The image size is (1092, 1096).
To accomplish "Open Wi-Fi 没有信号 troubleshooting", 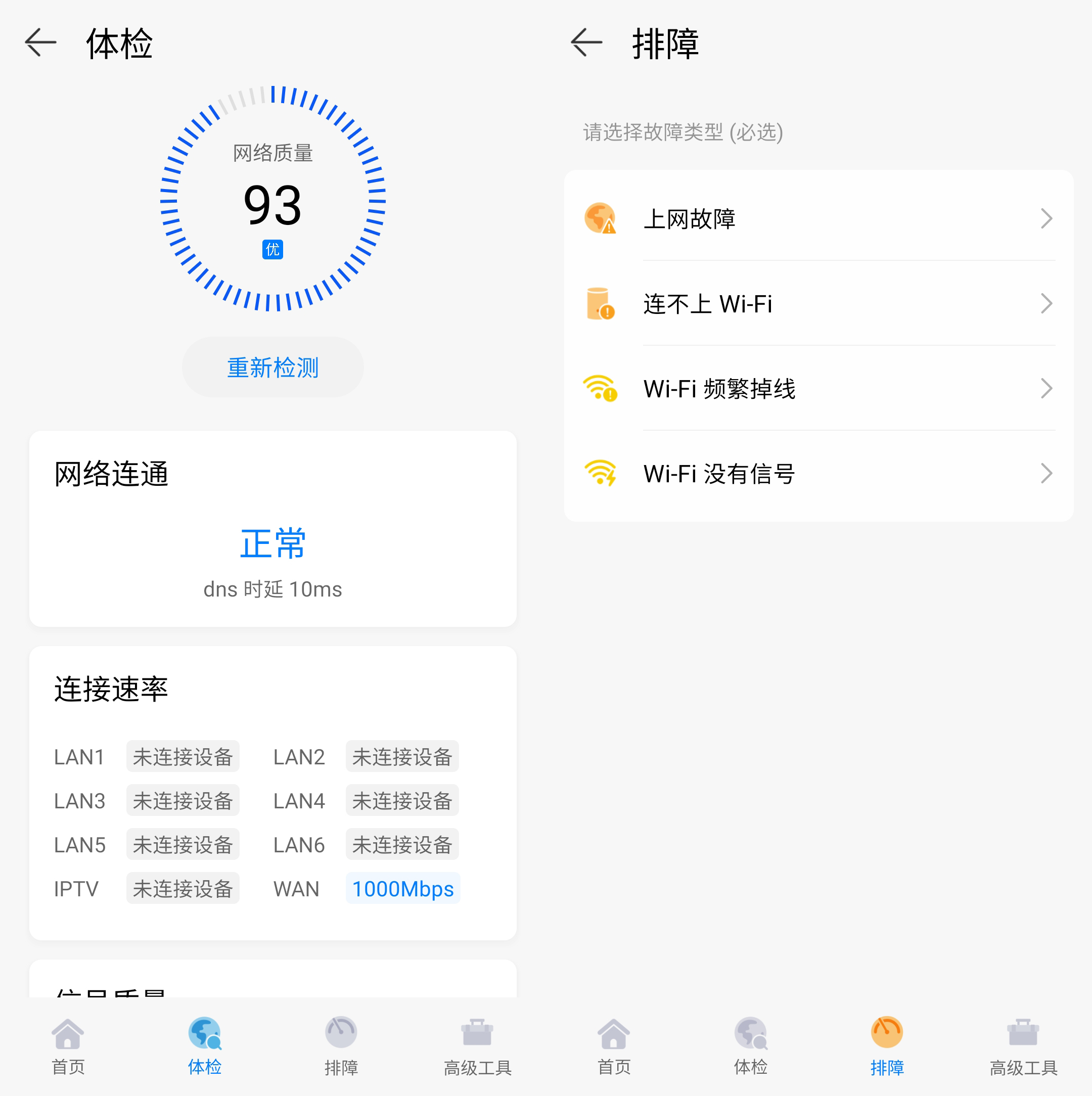I will click(x=818, y=474).
